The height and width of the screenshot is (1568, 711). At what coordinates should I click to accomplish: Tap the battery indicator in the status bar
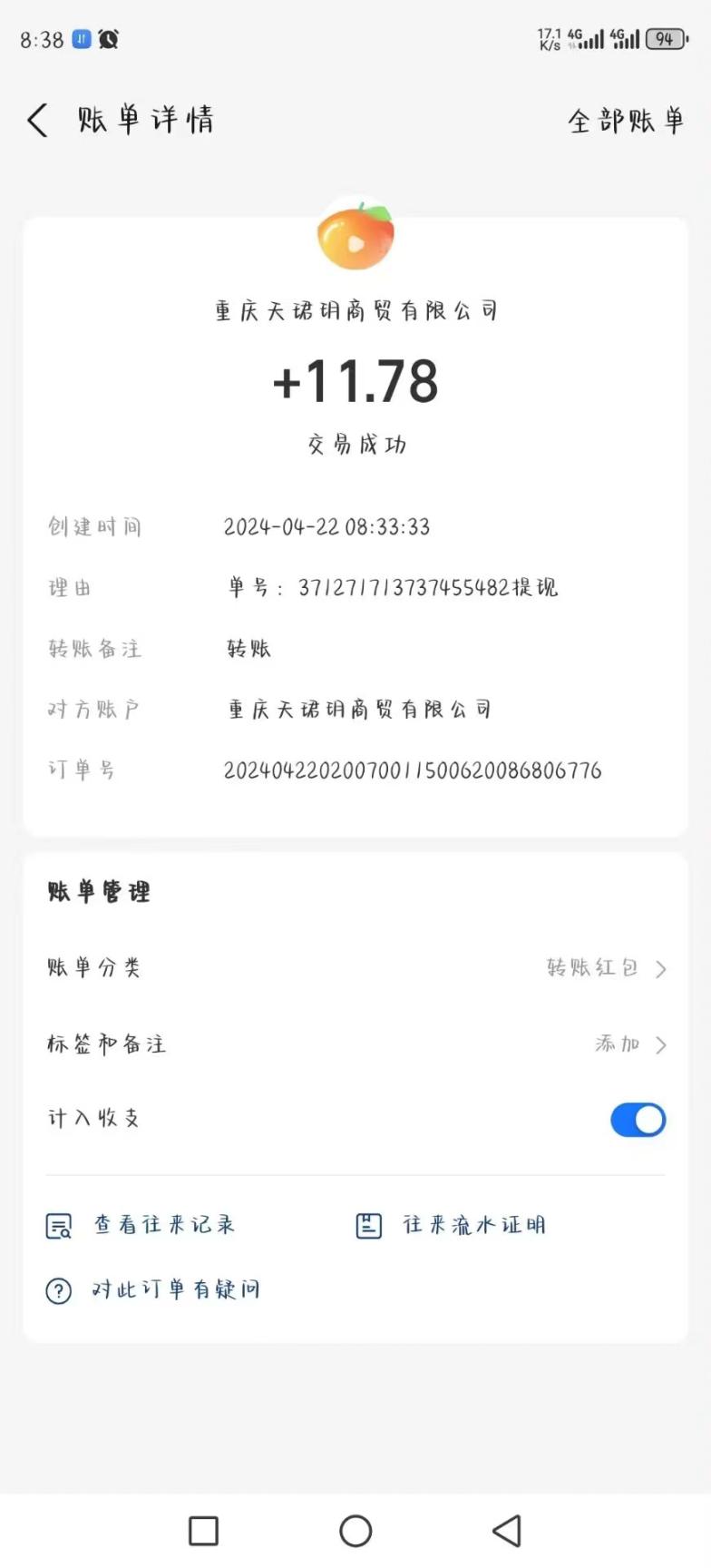click(x=664, y=39)
